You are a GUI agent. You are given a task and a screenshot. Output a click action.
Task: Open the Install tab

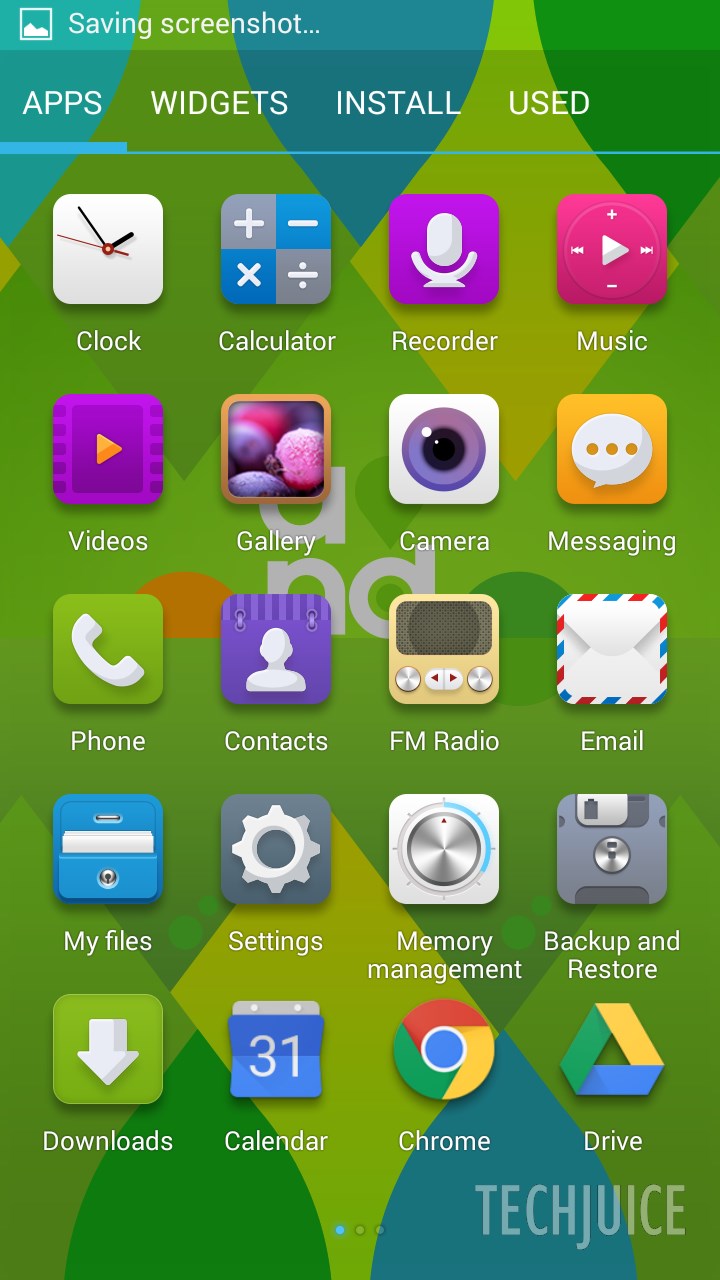[397, 103]
